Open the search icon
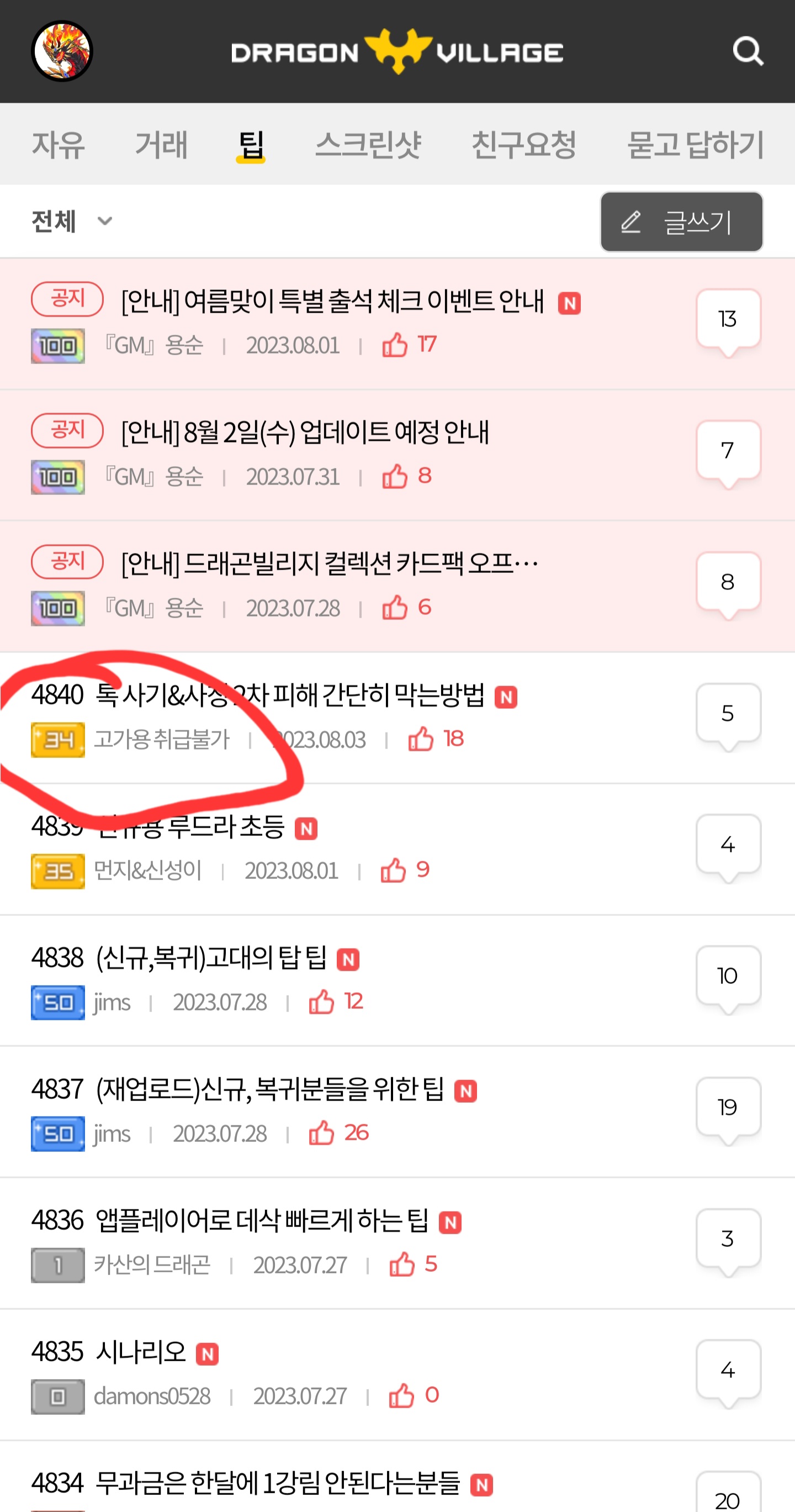This screenshot has width=795, height=1512. click(748, 52)
